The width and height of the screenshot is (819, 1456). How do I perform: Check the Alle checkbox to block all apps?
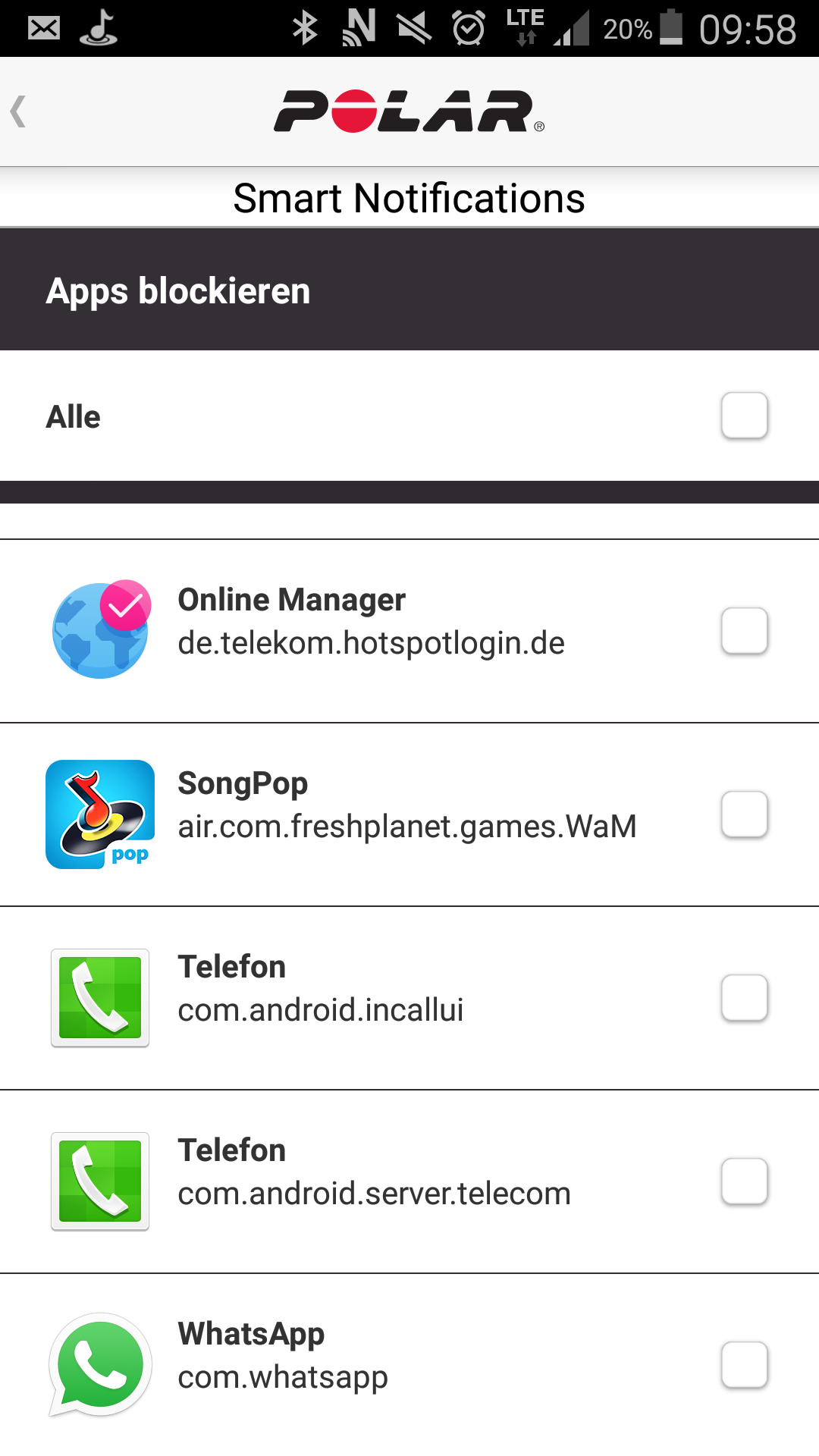point(744,416)
